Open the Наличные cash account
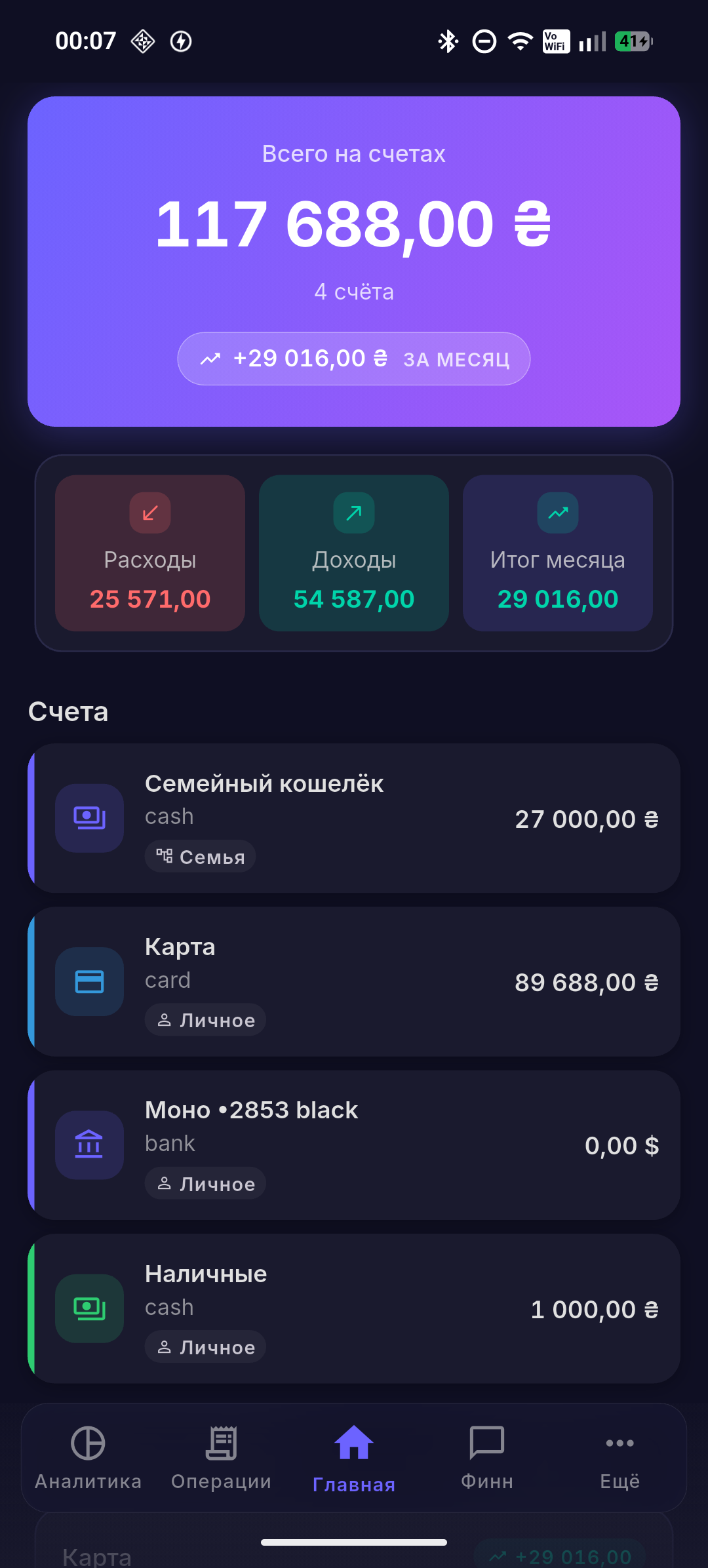 click(354, 1308)
